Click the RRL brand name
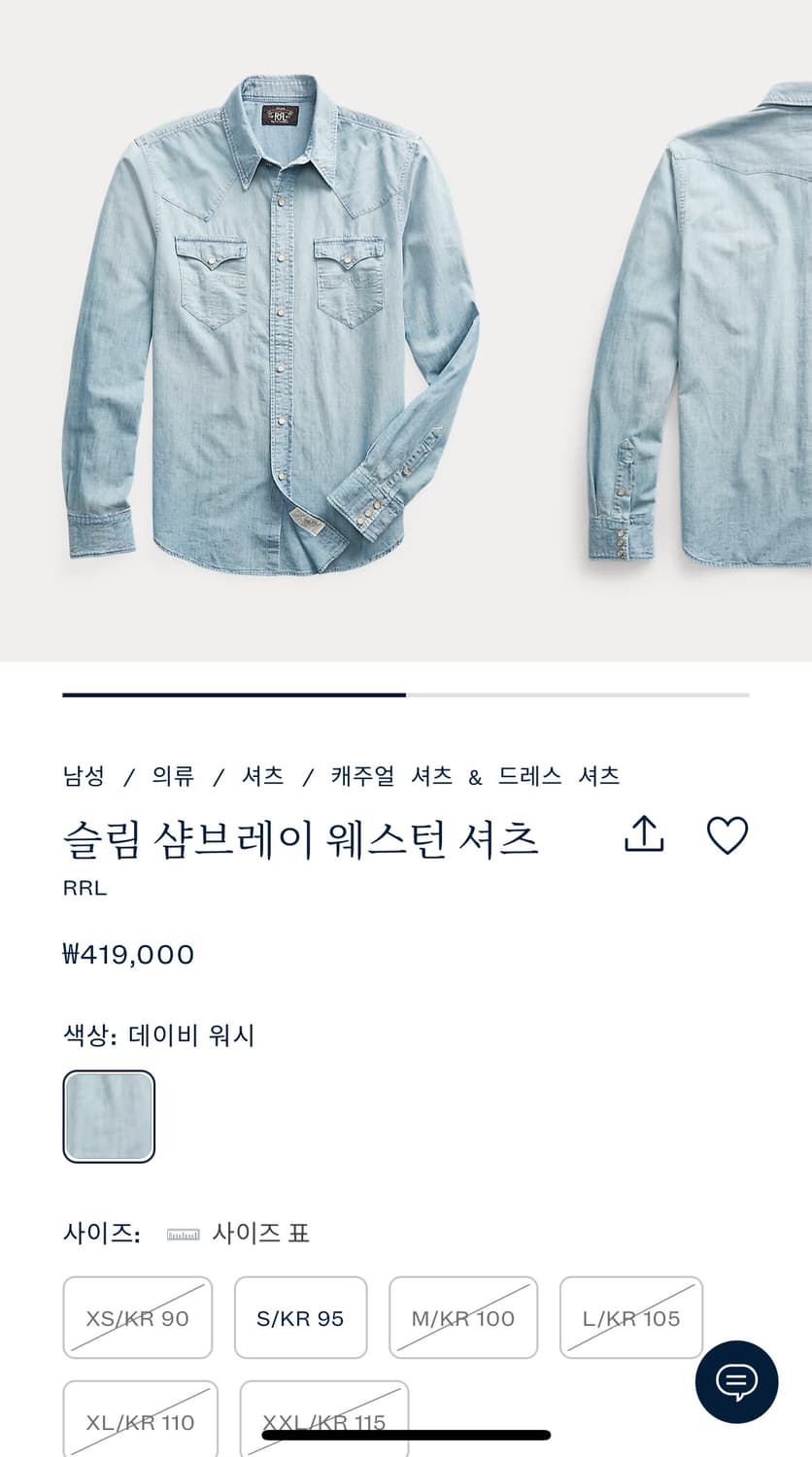Viewport: 812px width, 1457px height. pyautogui.click(x=85, y=888)
